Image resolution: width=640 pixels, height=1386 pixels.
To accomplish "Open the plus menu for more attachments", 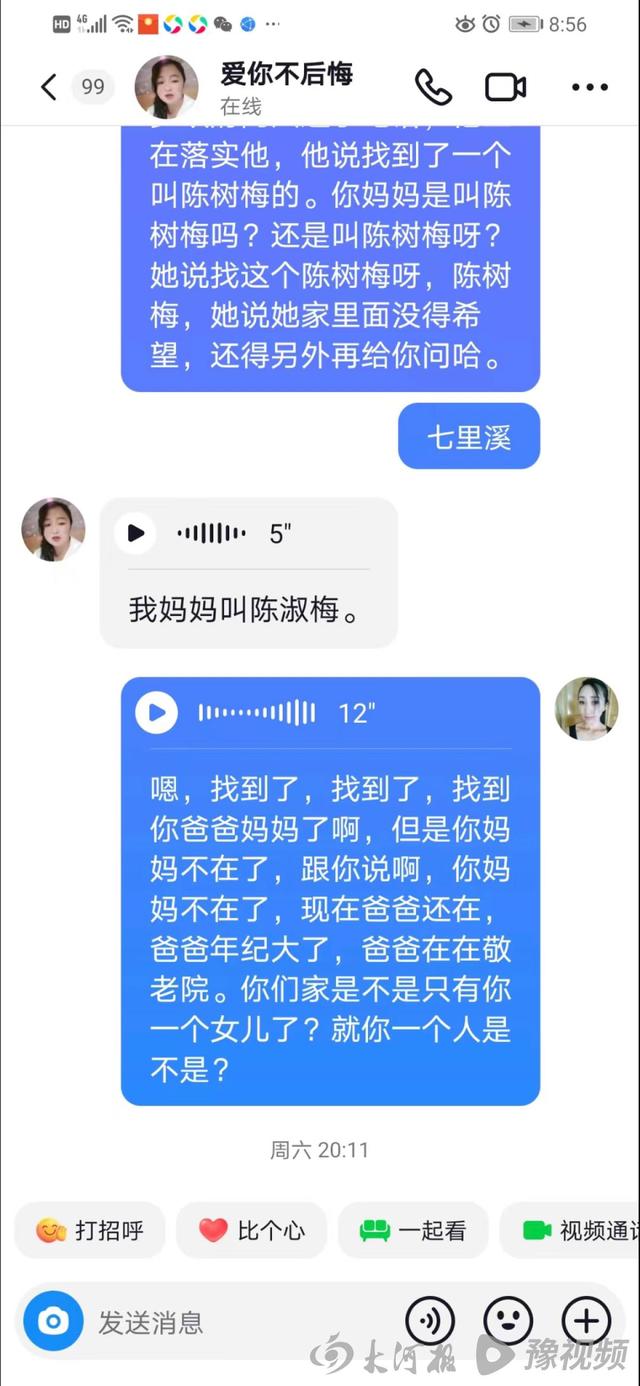I will (587, 1322).
